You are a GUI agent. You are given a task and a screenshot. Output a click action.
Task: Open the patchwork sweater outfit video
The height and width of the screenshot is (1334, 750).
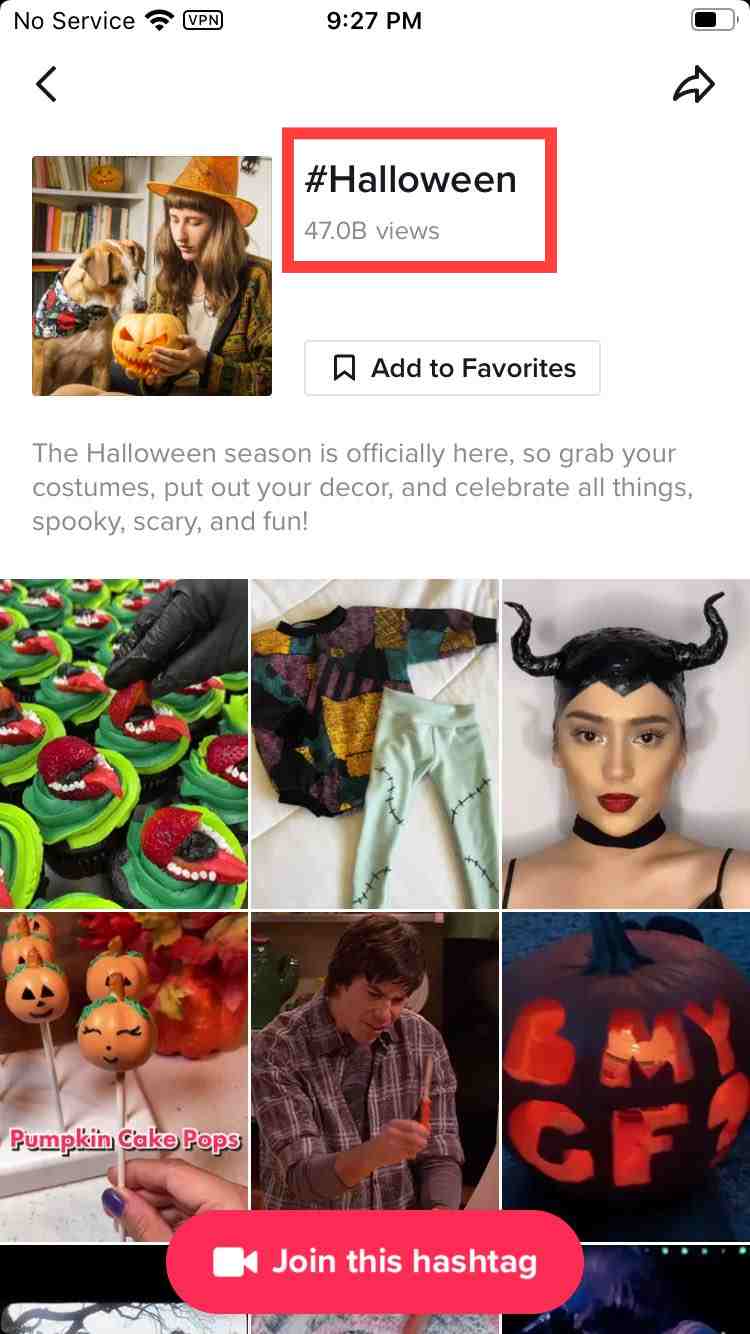pos(374,743)
